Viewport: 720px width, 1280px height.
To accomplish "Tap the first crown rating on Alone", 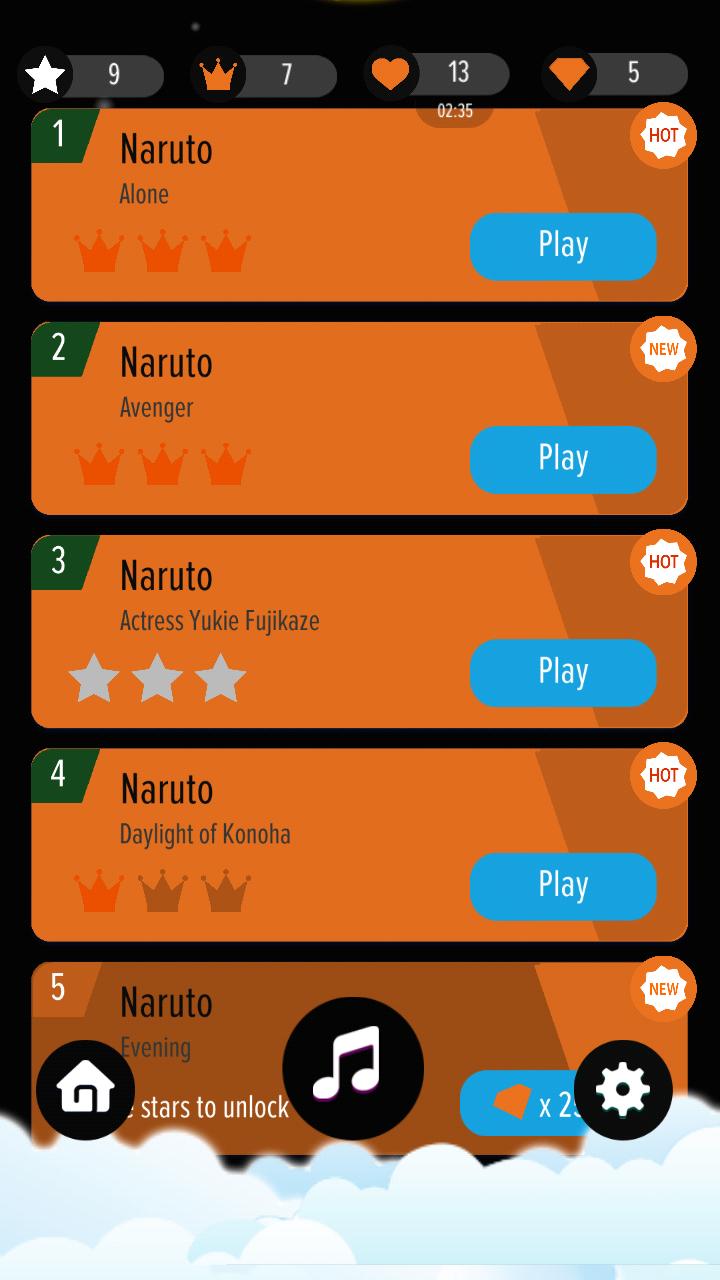I will point(98,250).
